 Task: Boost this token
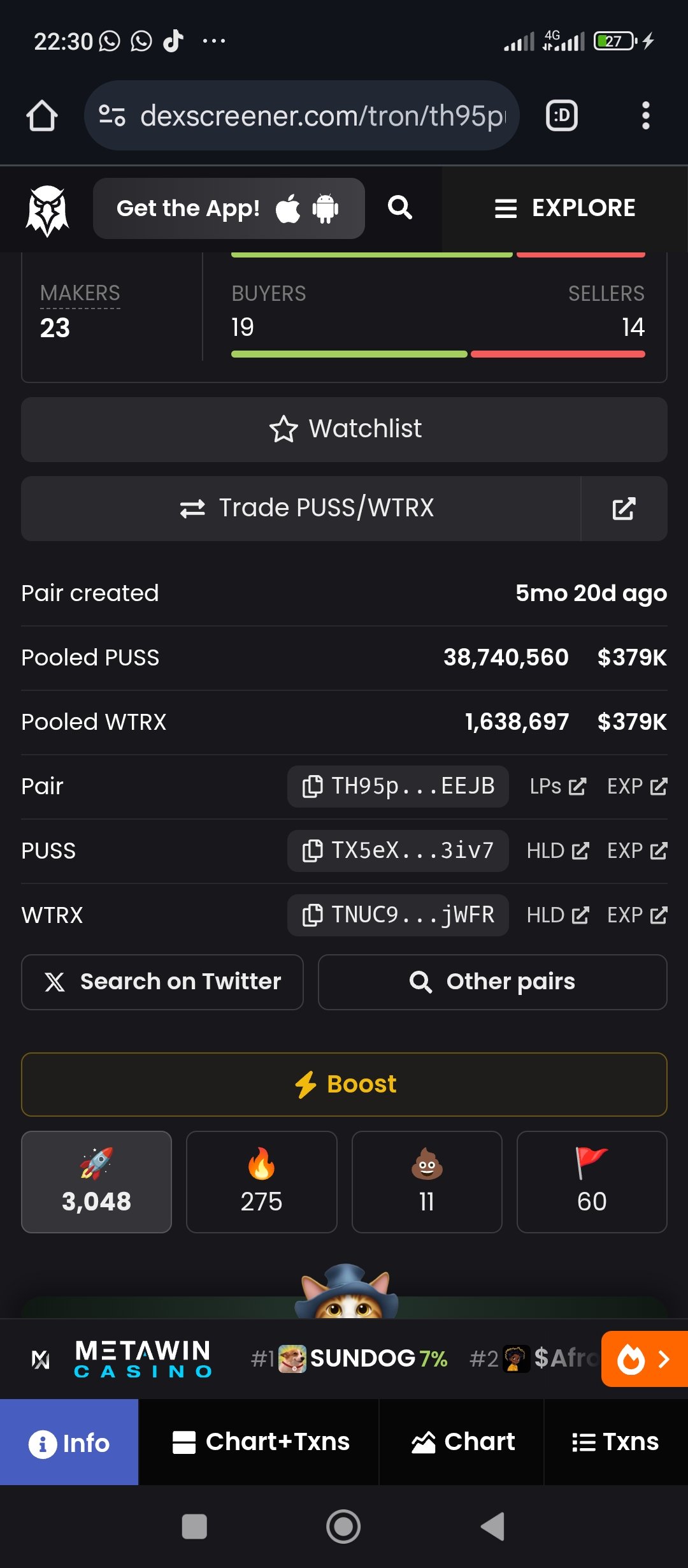tap(344, 1084)
